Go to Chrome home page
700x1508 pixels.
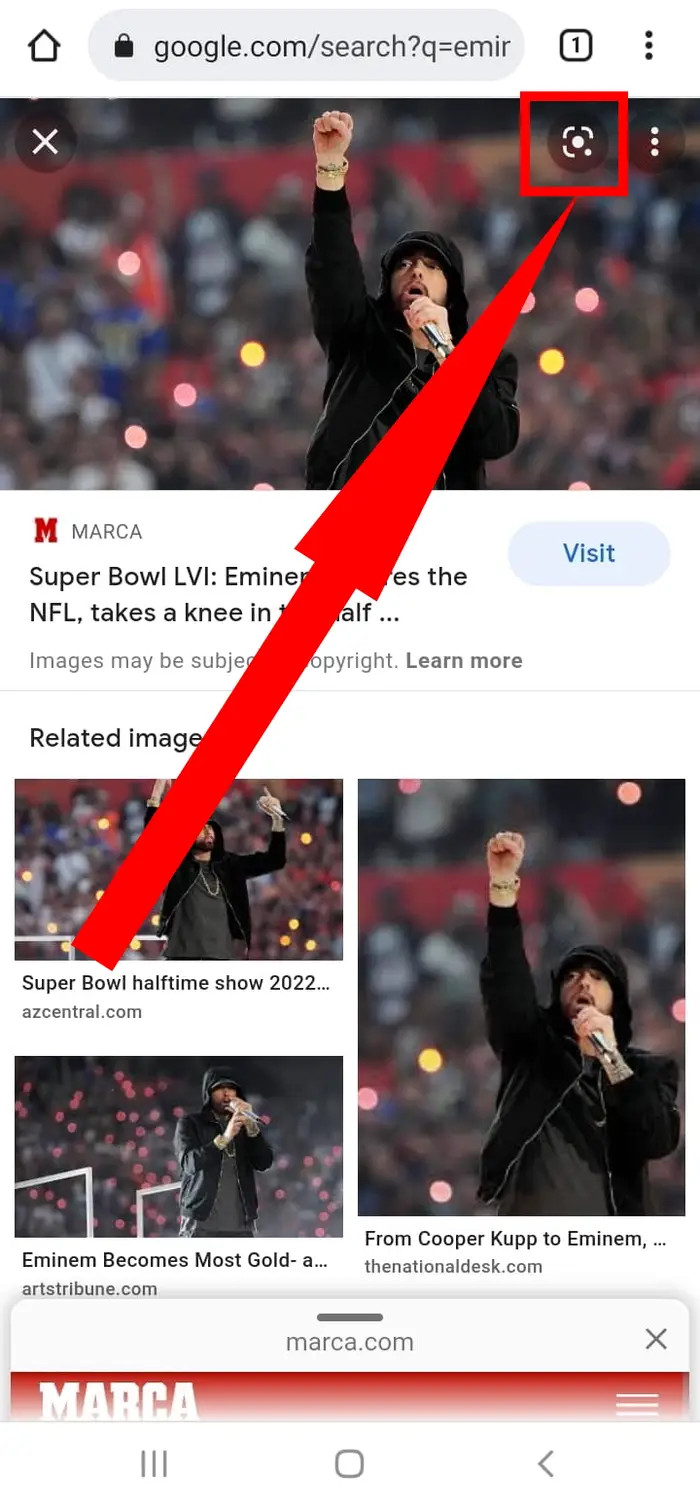pyautogui.click(x=44, y=46)
